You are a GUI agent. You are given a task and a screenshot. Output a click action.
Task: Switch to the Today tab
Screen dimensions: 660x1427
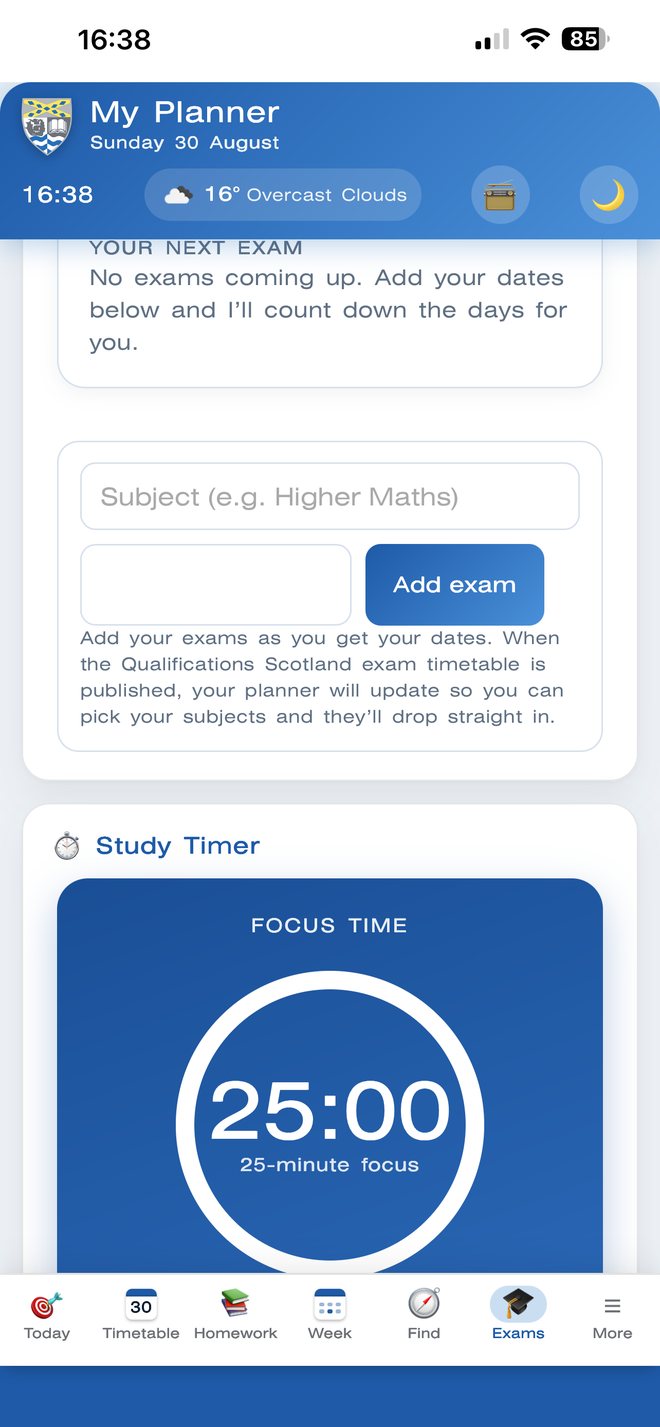(x=47, y=1315)
